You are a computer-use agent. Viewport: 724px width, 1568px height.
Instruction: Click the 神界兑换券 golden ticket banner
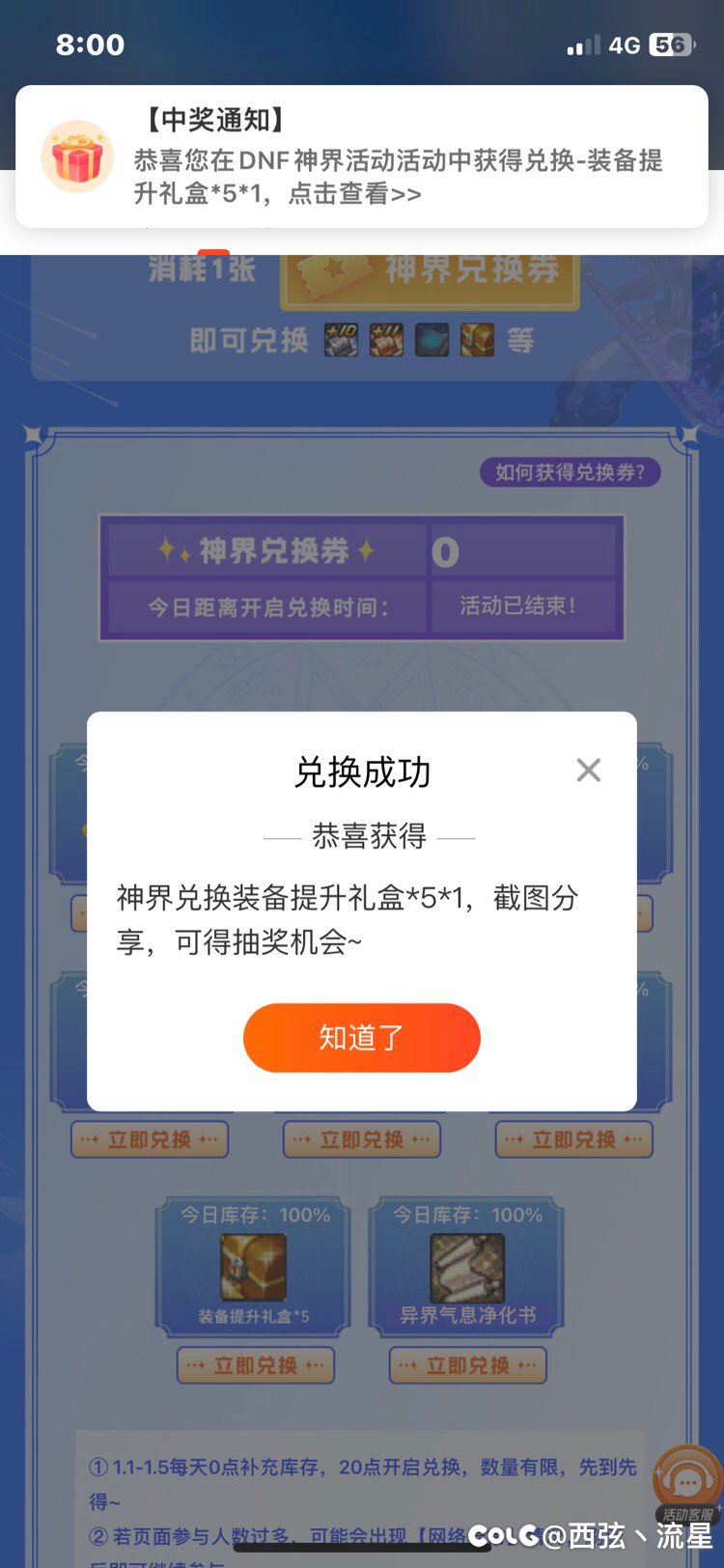(430, 273)
